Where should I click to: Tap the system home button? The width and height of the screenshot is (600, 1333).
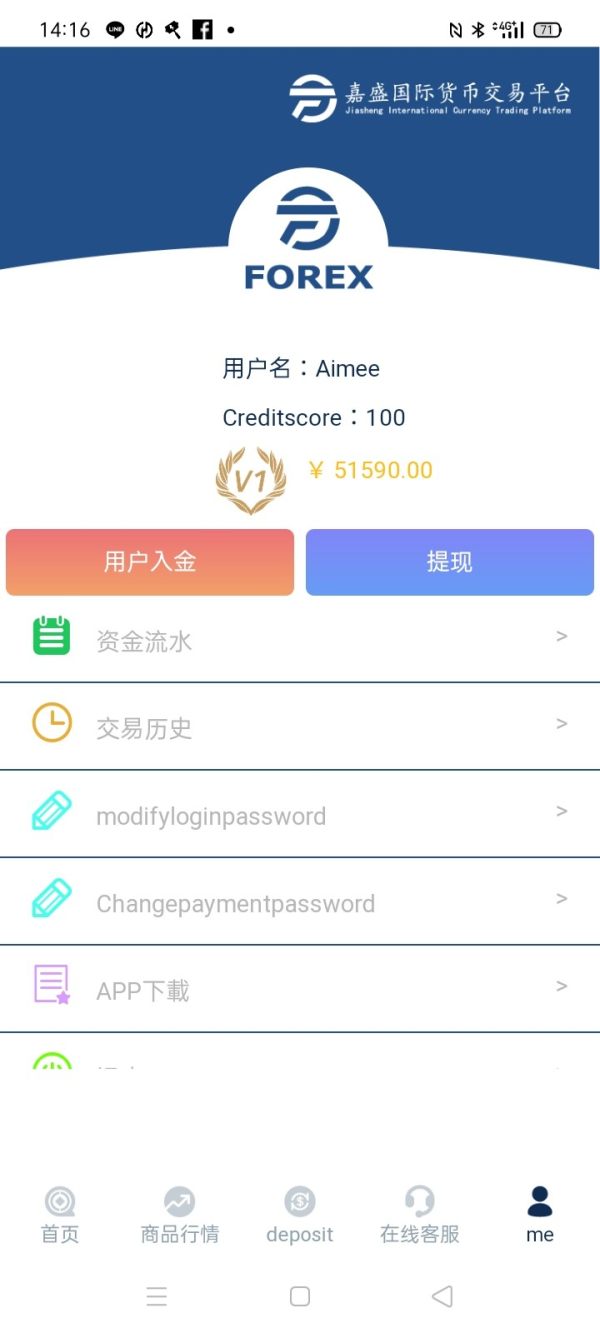coord(300,1296)
